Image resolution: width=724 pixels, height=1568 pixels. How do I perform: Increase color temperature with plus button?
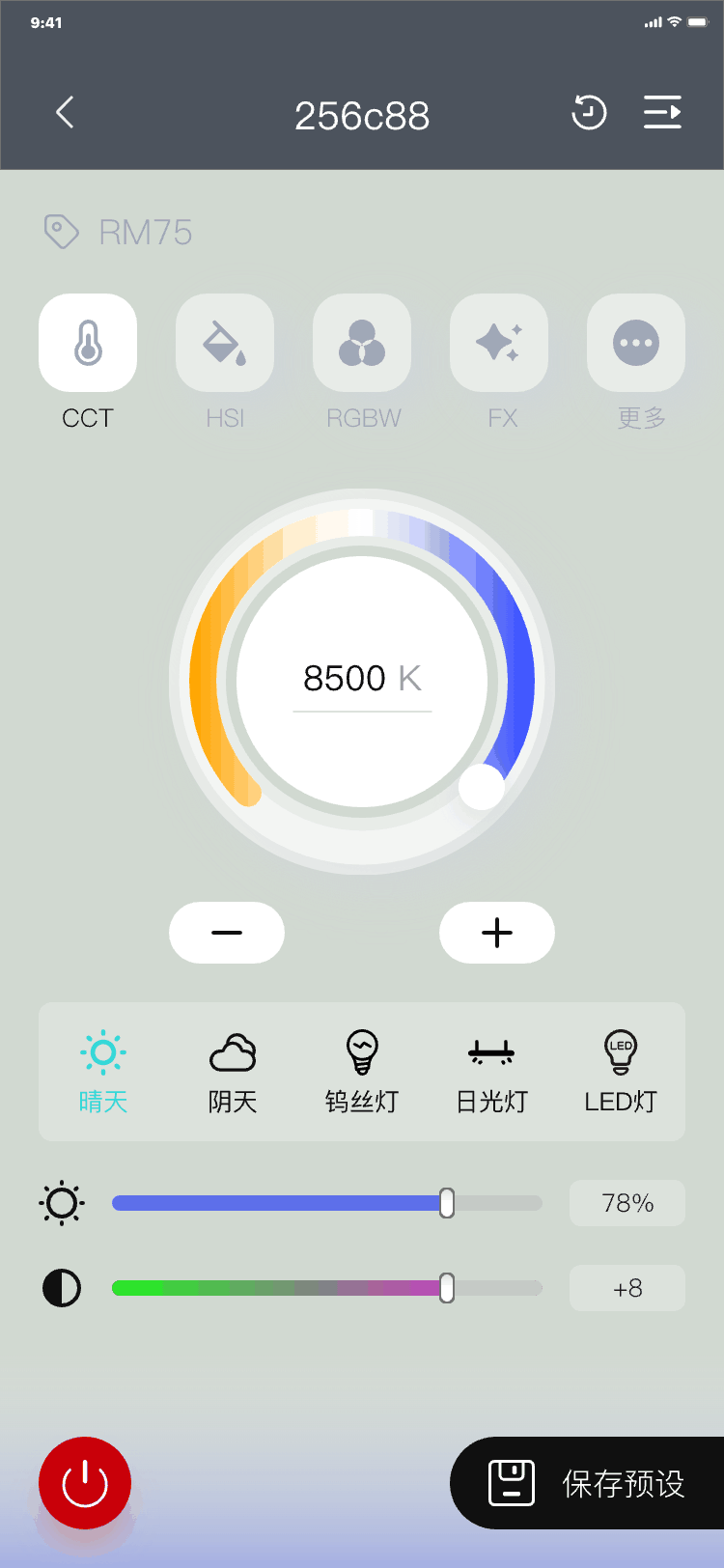click(497, 933)
